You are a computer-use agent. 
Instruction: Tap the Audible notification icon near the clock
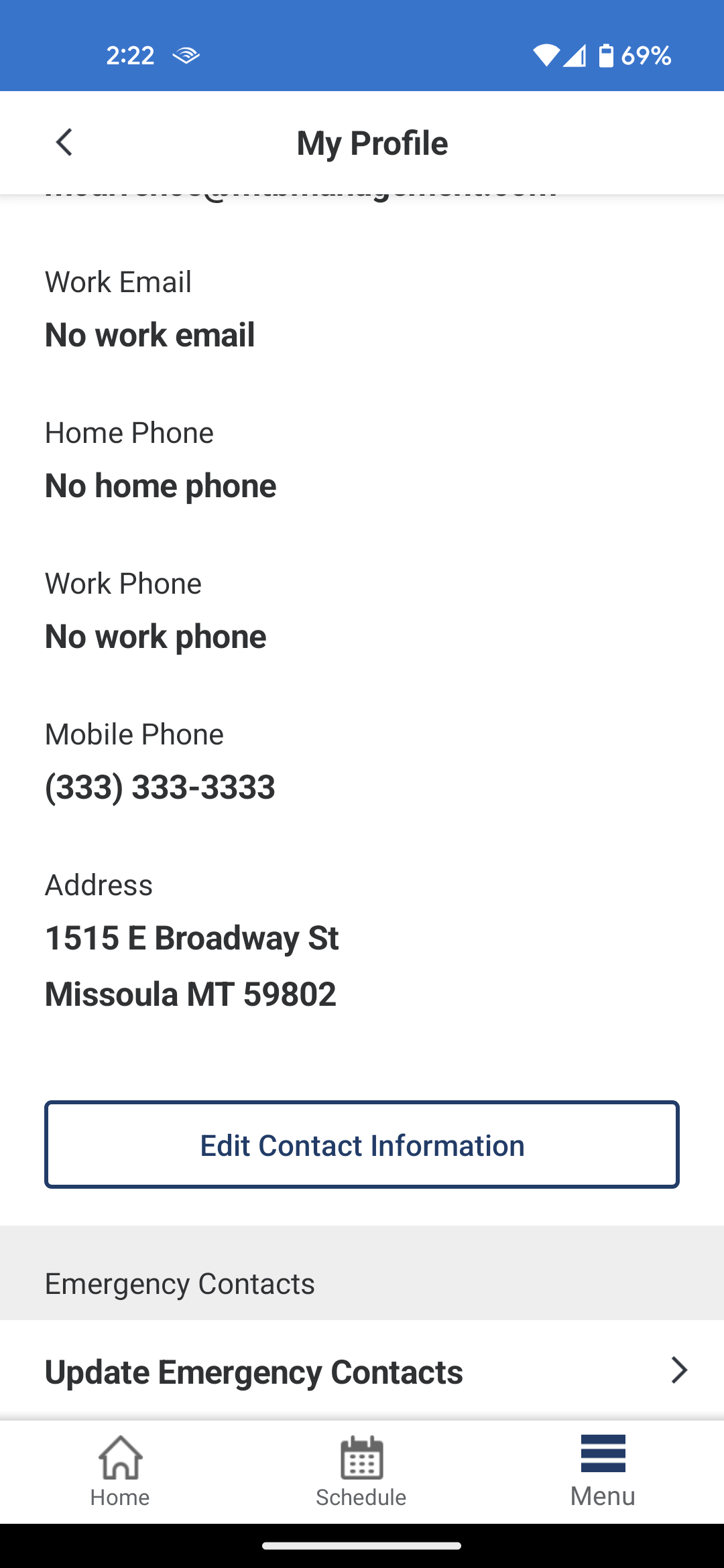click(x=186, y=56)
